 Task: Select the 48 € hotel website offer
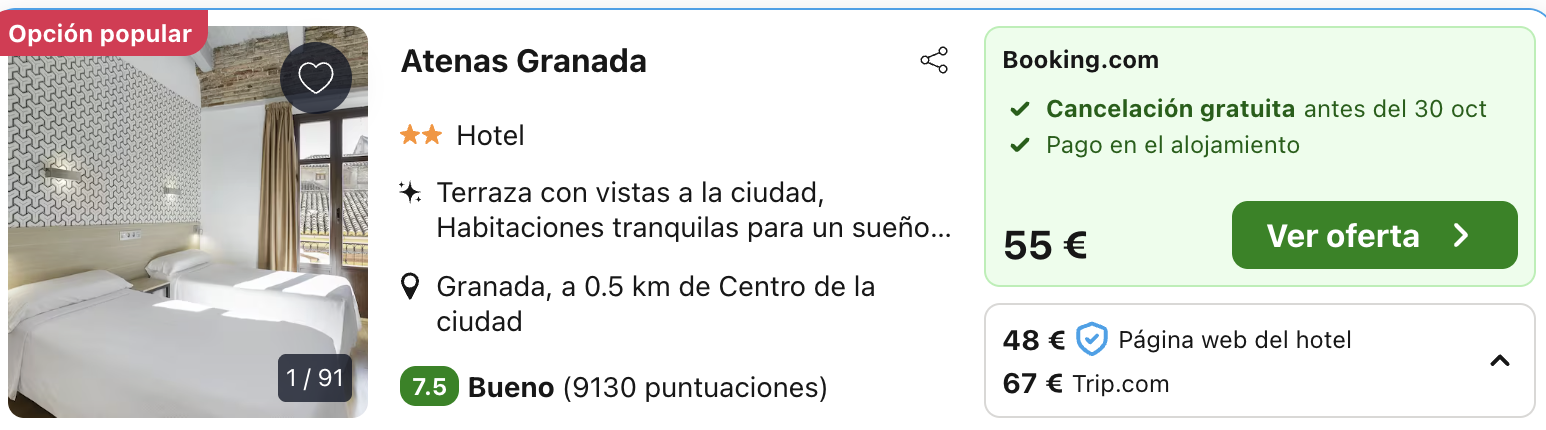1177,340
